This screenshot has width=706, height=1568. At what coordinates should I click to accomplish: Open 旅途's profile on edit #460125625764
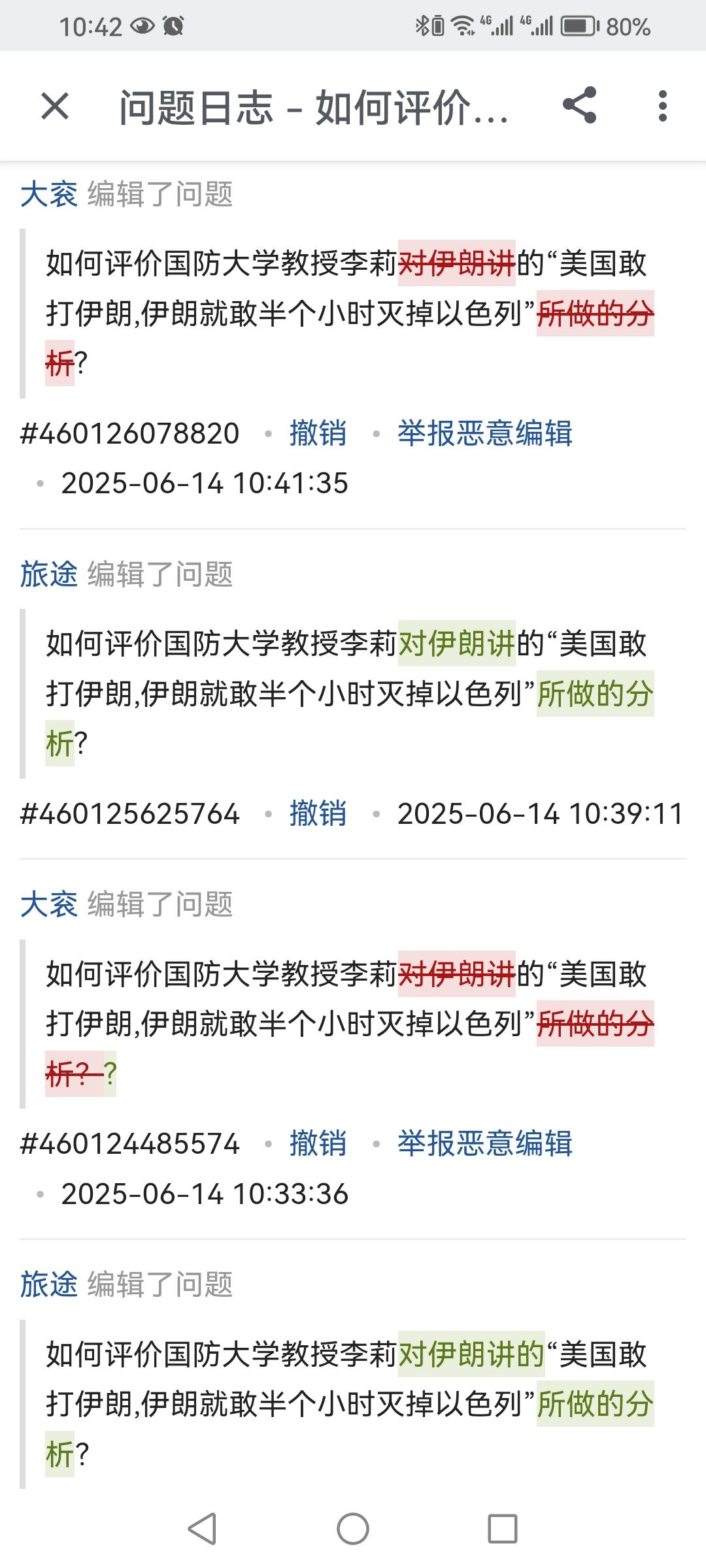(49, 575)
